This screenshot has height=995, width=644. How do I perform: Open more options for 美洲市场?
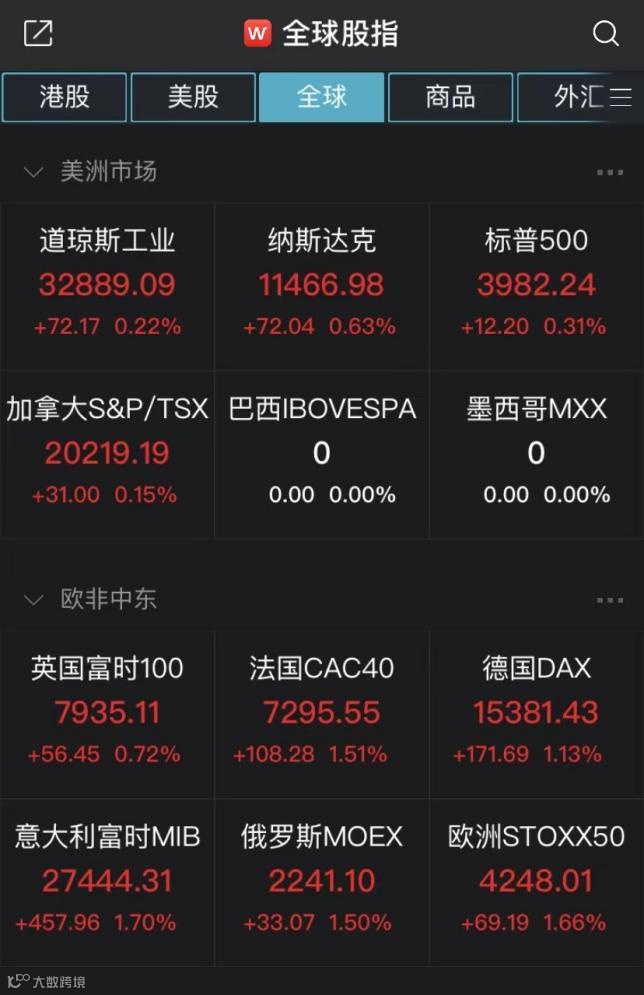(x=609, y=172)
